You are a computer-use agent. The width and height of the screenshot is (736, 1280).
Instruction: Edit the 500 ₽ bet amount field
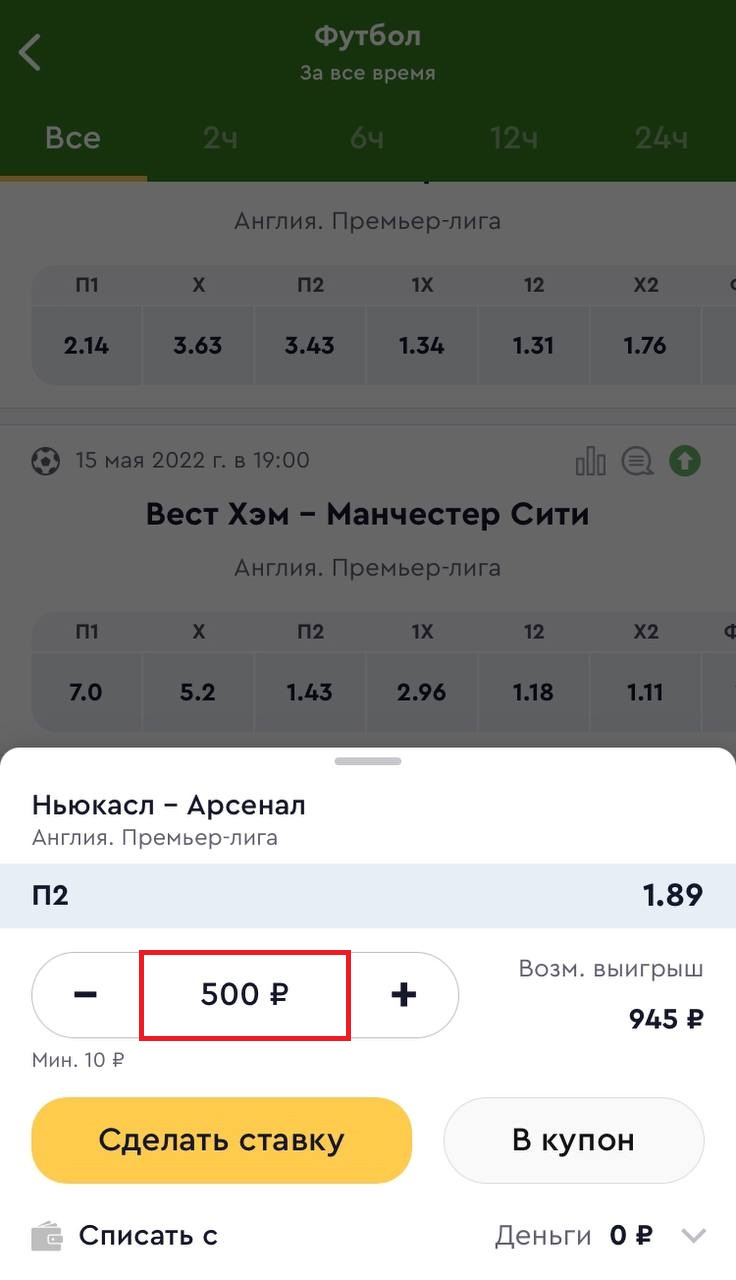pyautogui.click(x=245, y=995)
